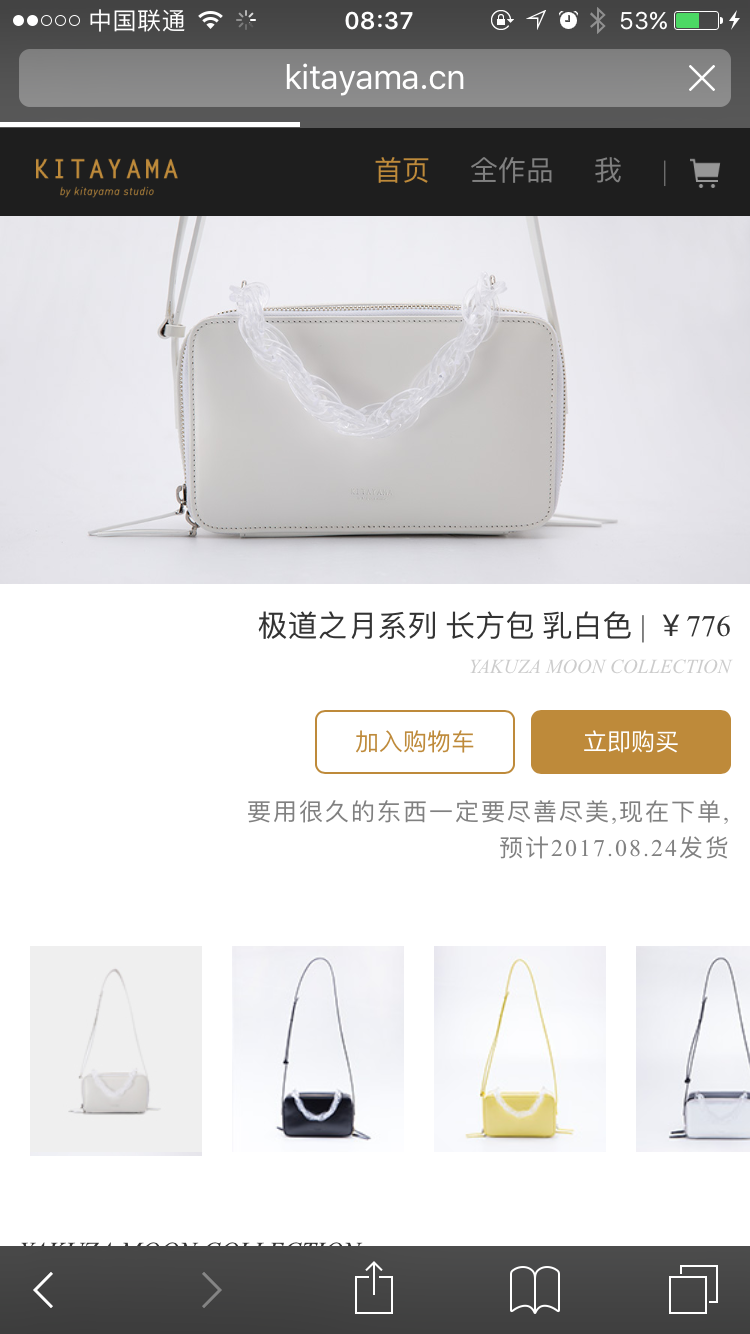Show open Safari tabs
Screen dimensions: 750x1334
693,1290
